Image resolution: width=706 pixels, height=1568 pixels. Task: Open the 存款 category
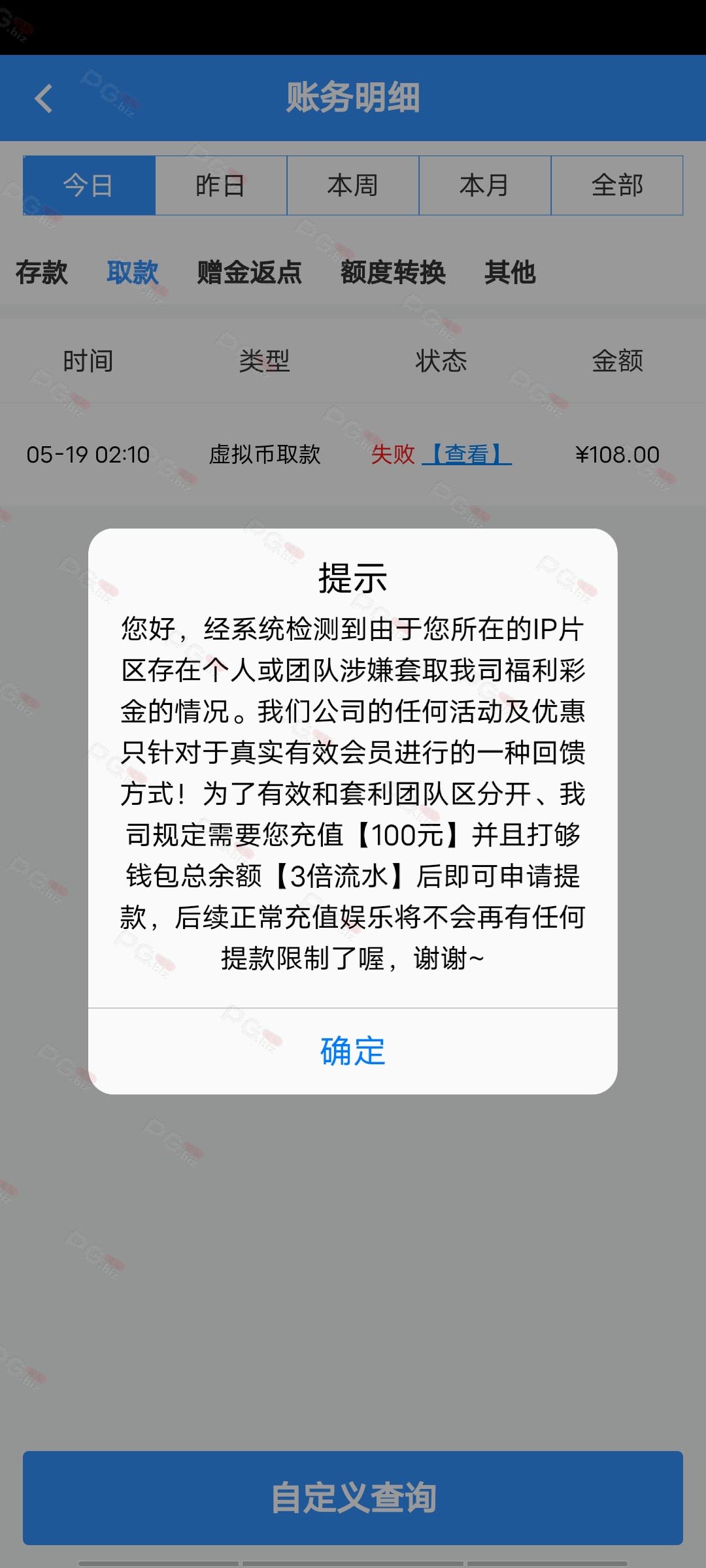(42, 272)
